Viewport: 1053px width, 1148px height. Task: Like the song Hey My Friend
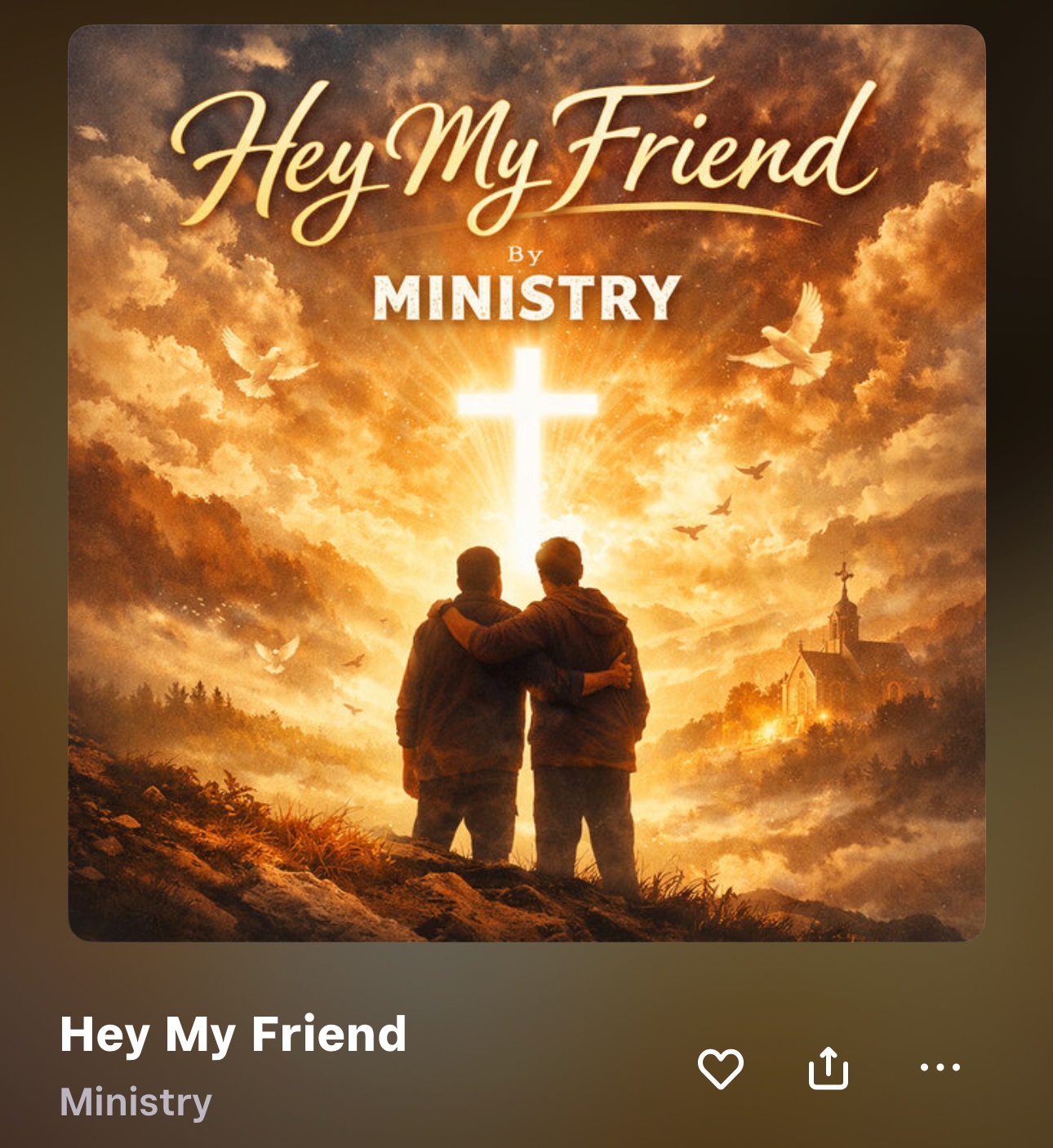[720, 1068]
